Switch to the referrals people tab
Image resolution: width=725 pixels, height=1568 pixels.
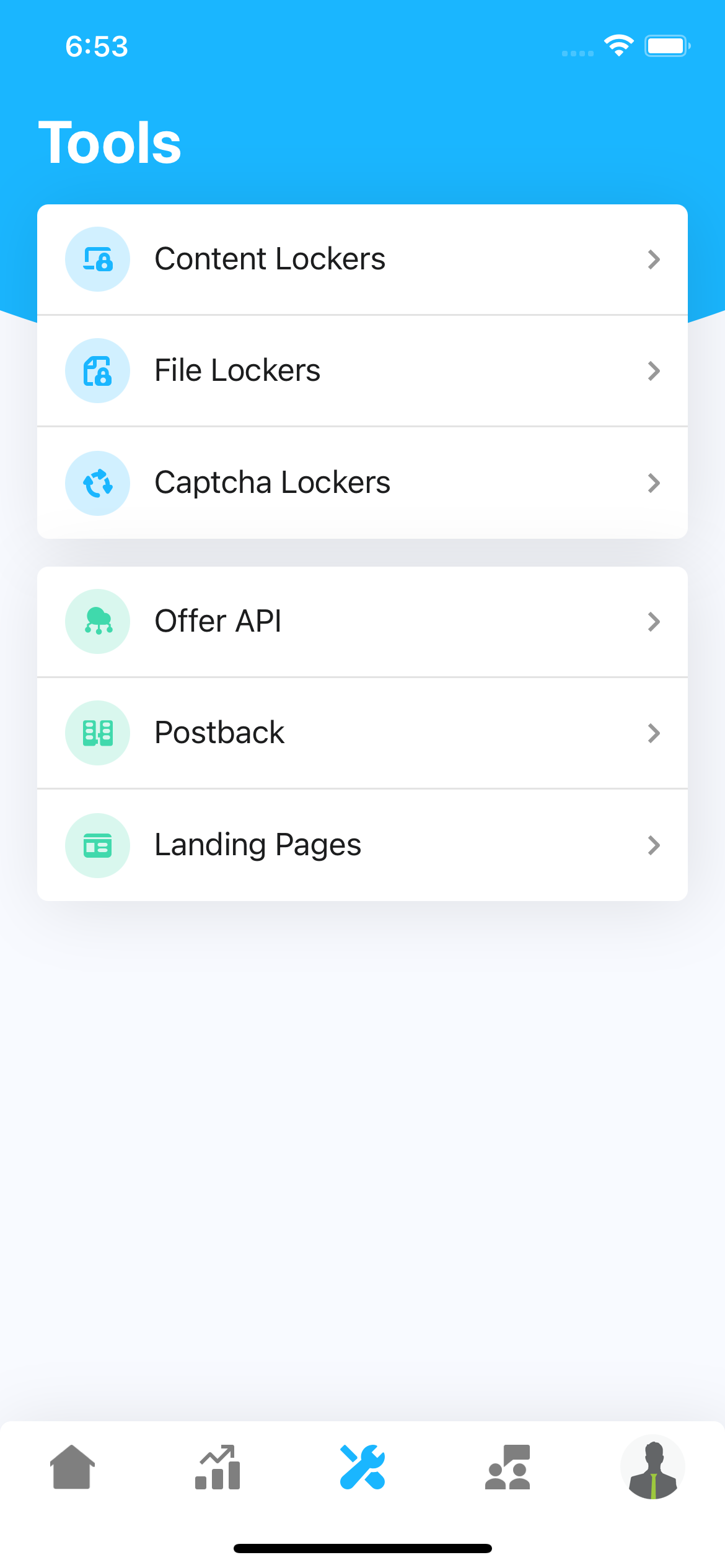click(x=507, y=1467)
